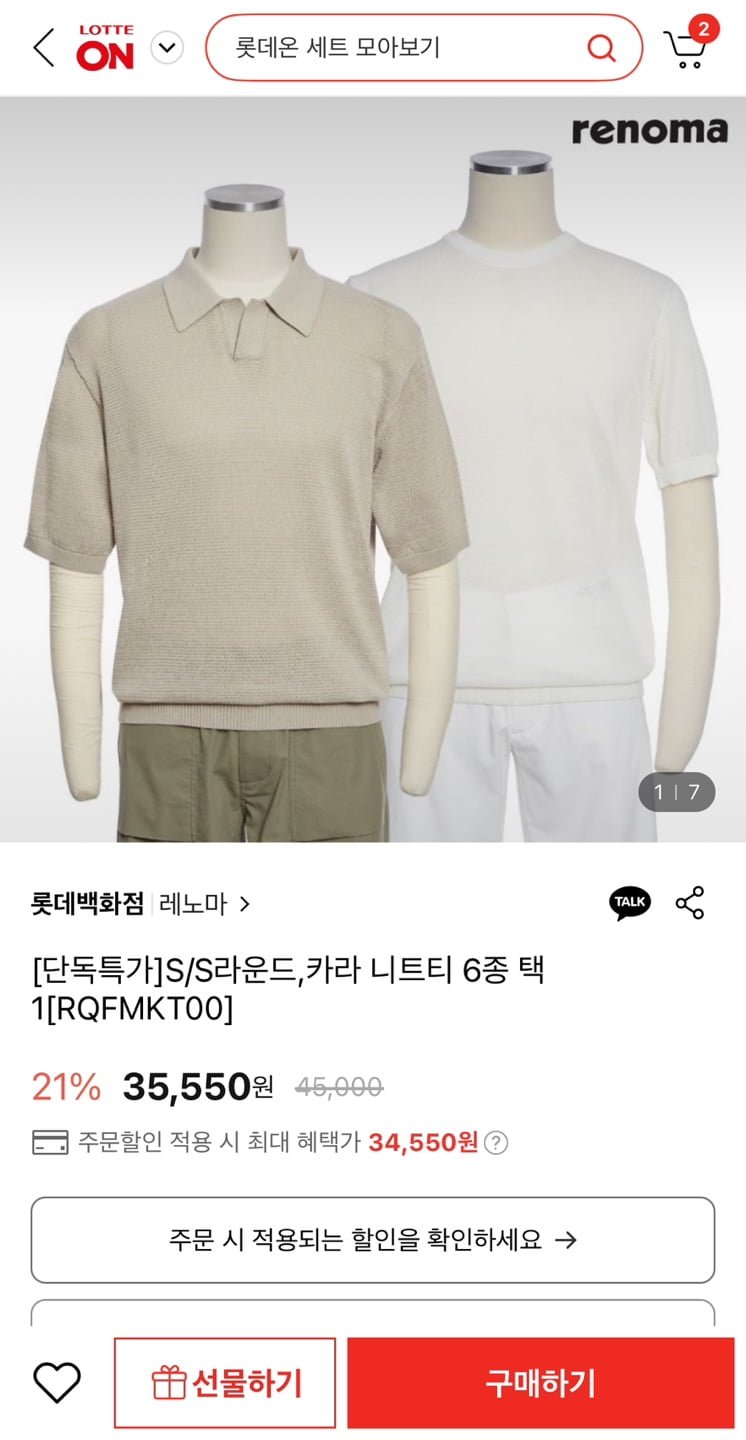The image size is (746, 1440).
Task: Open the shopping cart with 2 items
Action: (686, 45)
